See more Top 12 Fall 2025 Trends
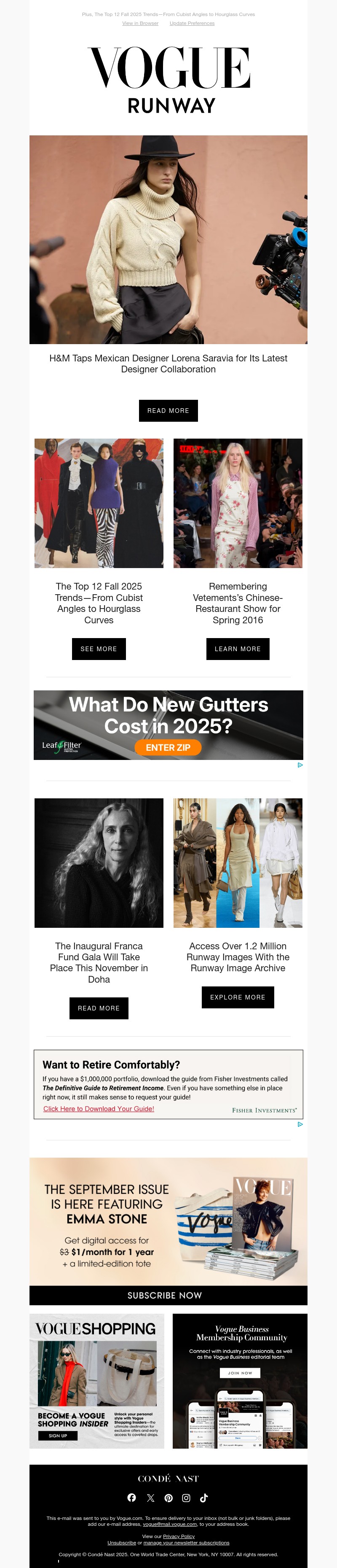The image size is (337, 1568). click(99, 648)
